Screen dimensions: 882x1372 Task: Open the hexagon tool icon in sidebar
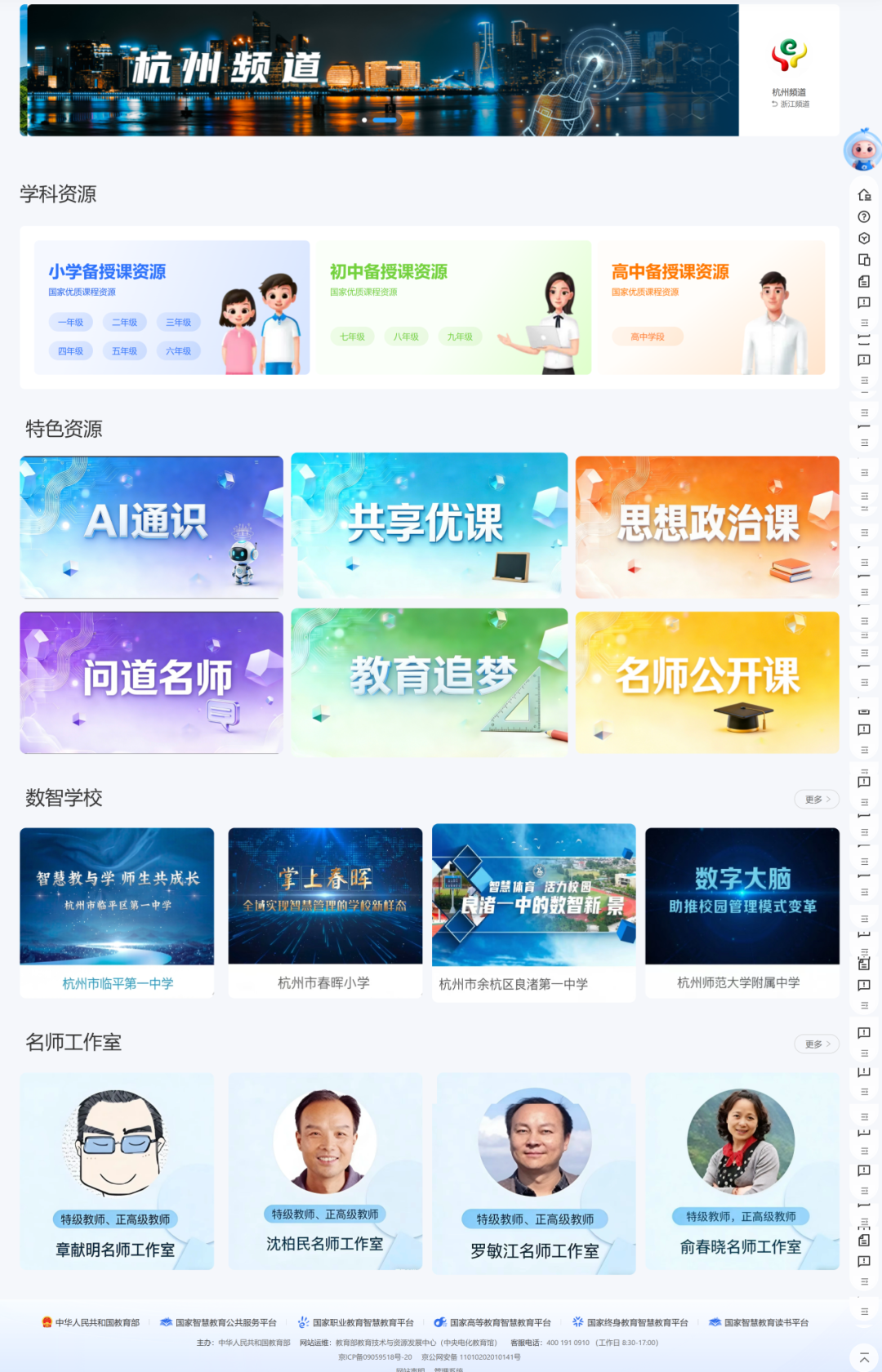862,238
